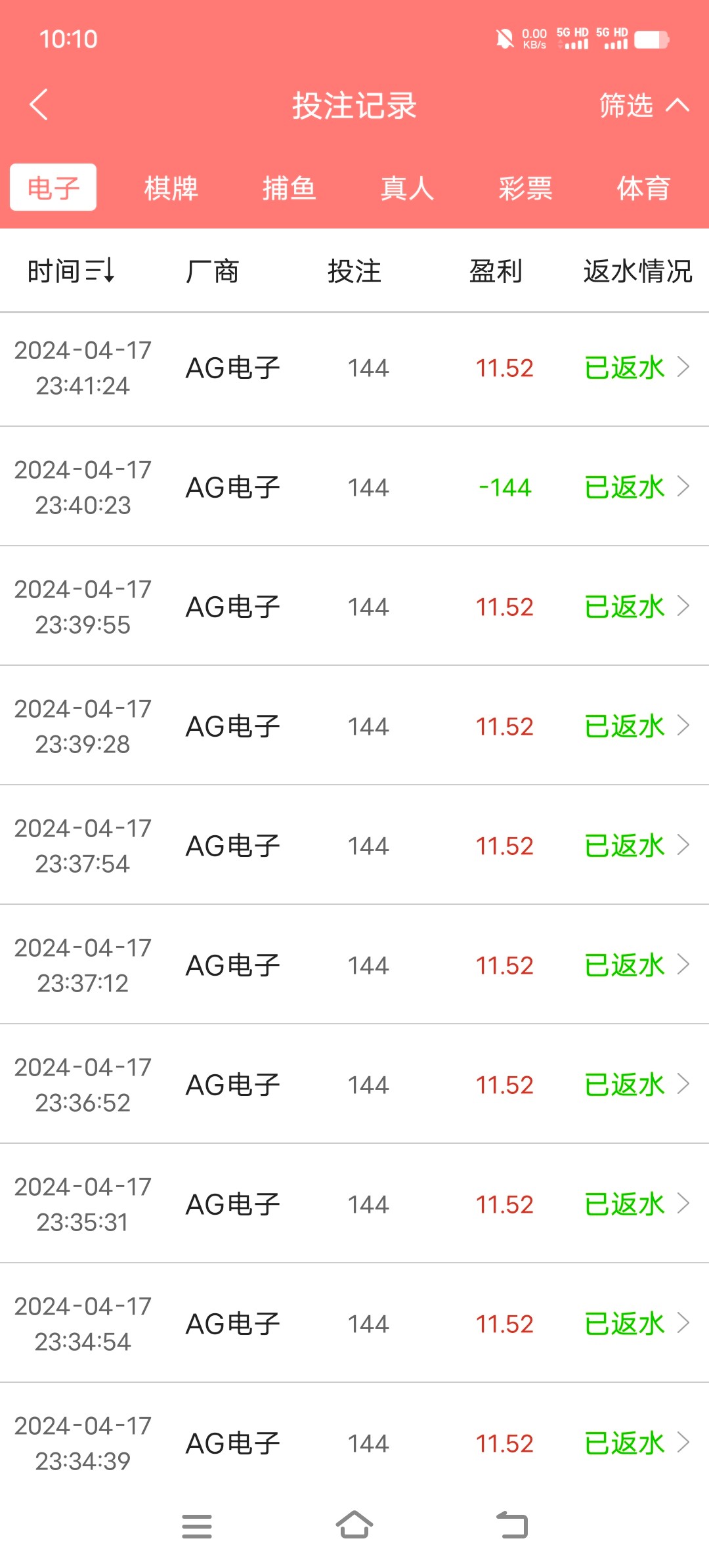This screenshot has width=709, height=1568.
Task: View details of the 23:39:55 bet
Action: tap(354, 607)
